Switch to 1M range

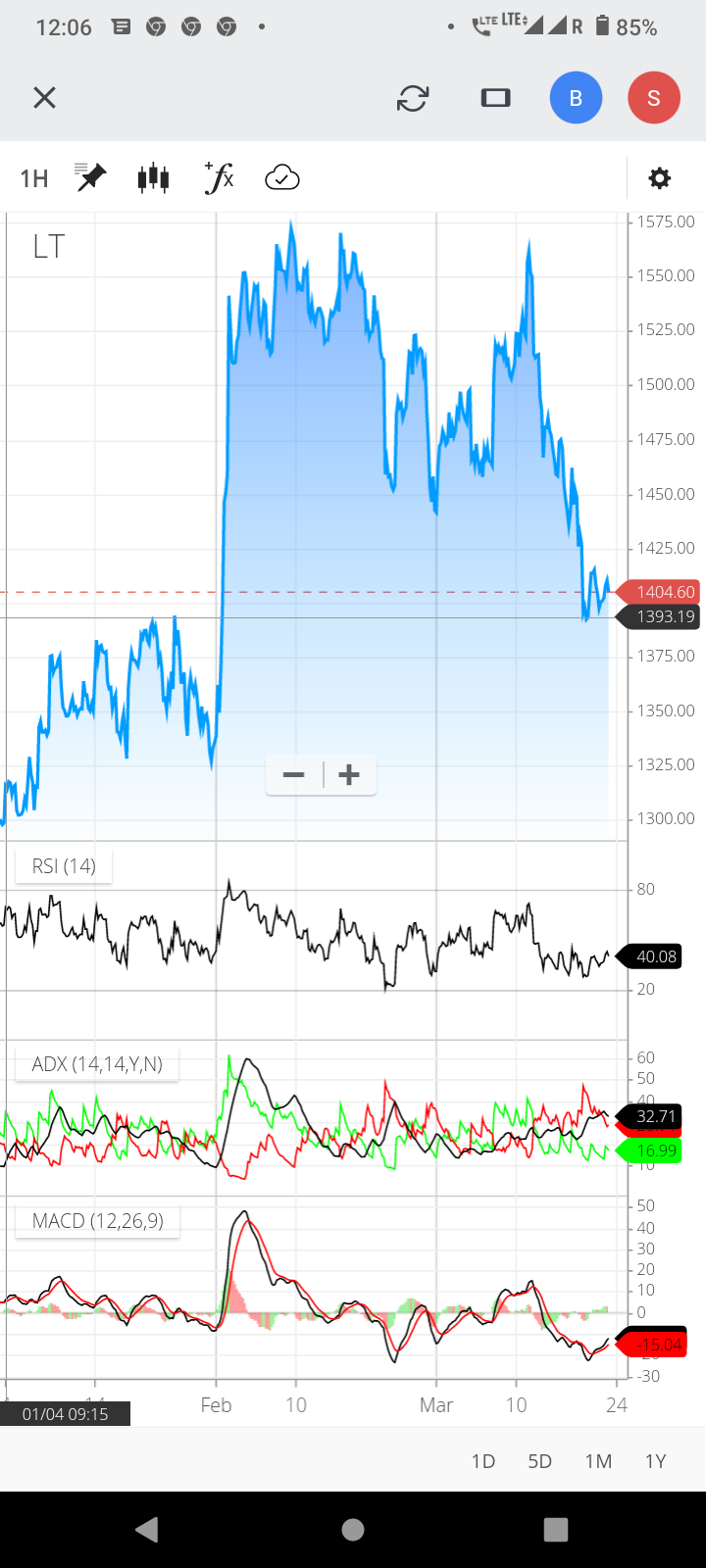(598, 1461)
